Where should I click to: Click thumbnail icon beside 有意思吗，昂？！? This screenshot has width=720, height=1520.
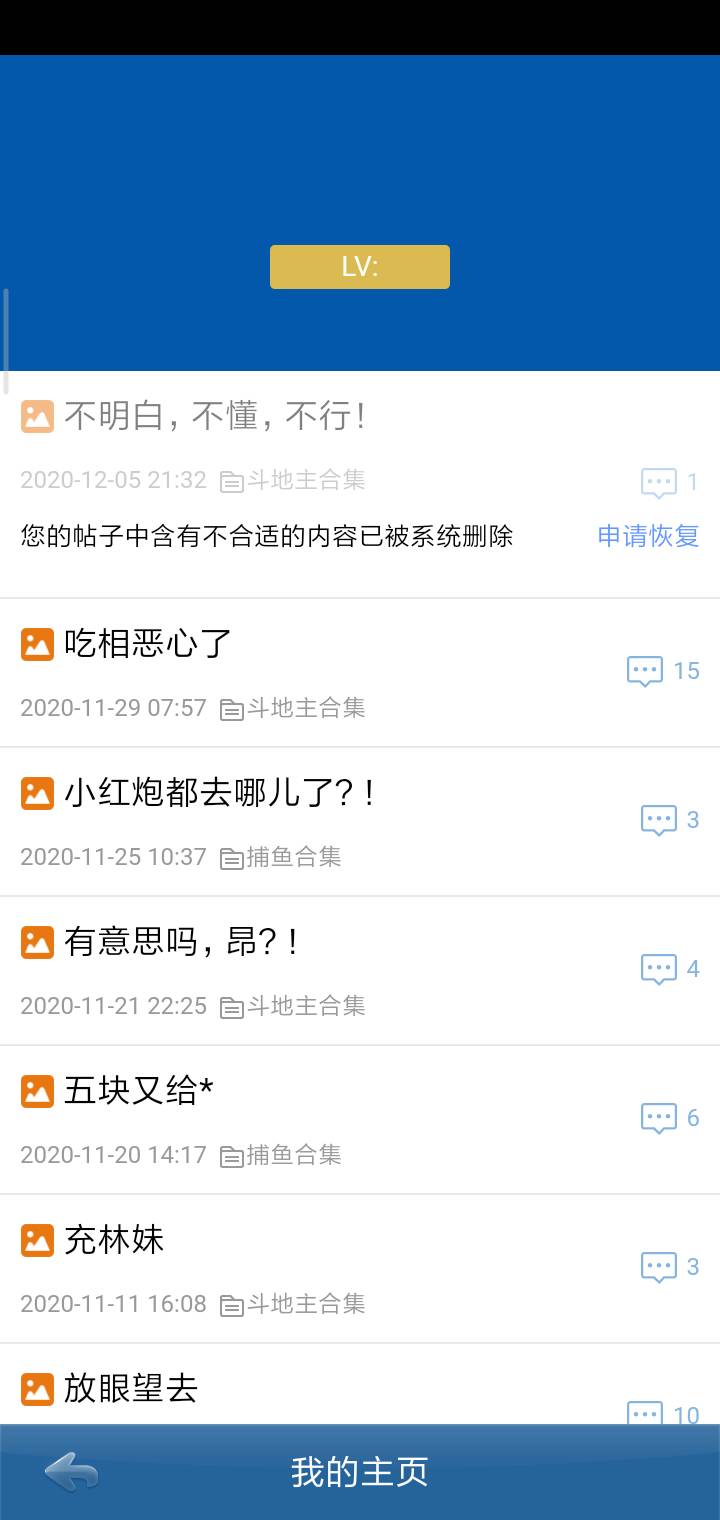pos(37,941)
